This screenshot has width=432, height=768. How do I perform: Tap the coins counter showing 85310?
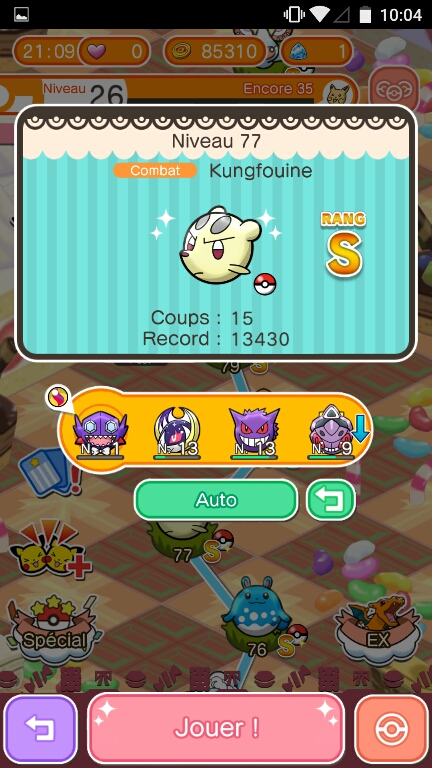click(215, 51)
